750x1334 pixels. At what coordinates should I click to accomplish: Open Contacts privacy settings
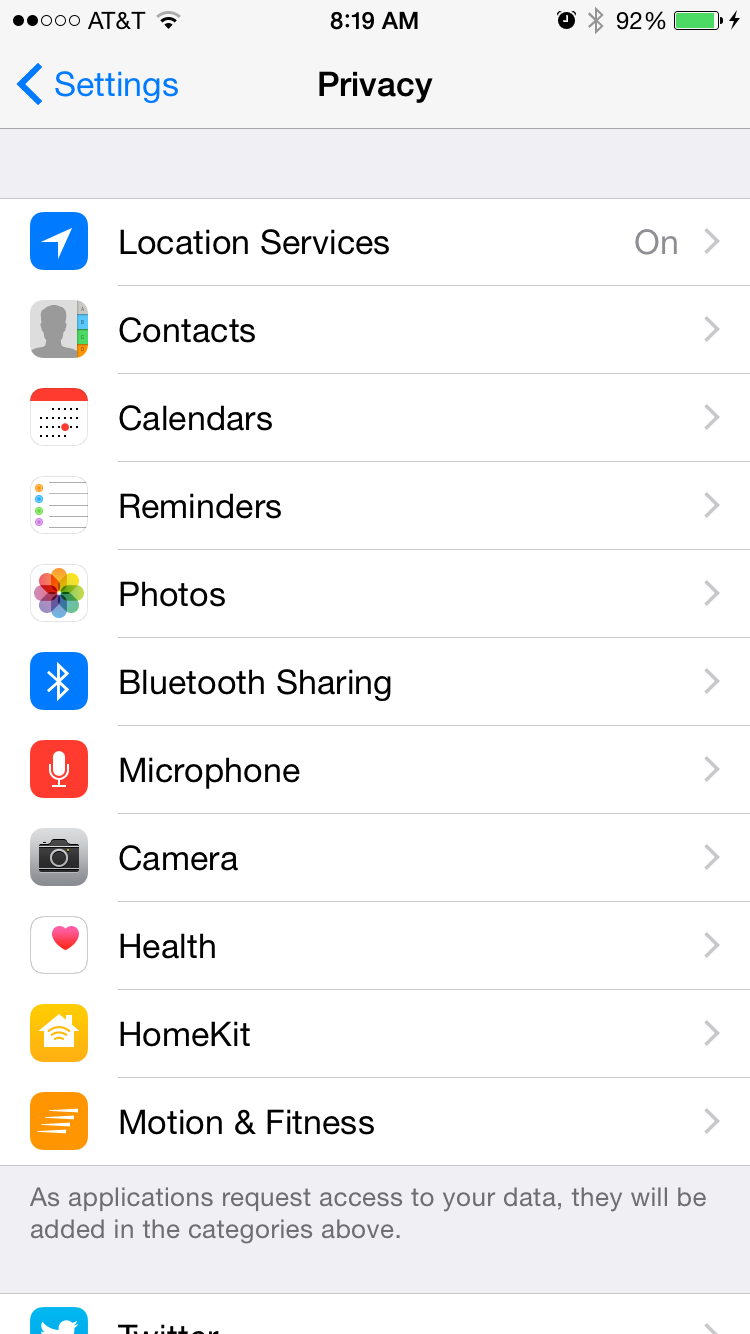point(375,330)
